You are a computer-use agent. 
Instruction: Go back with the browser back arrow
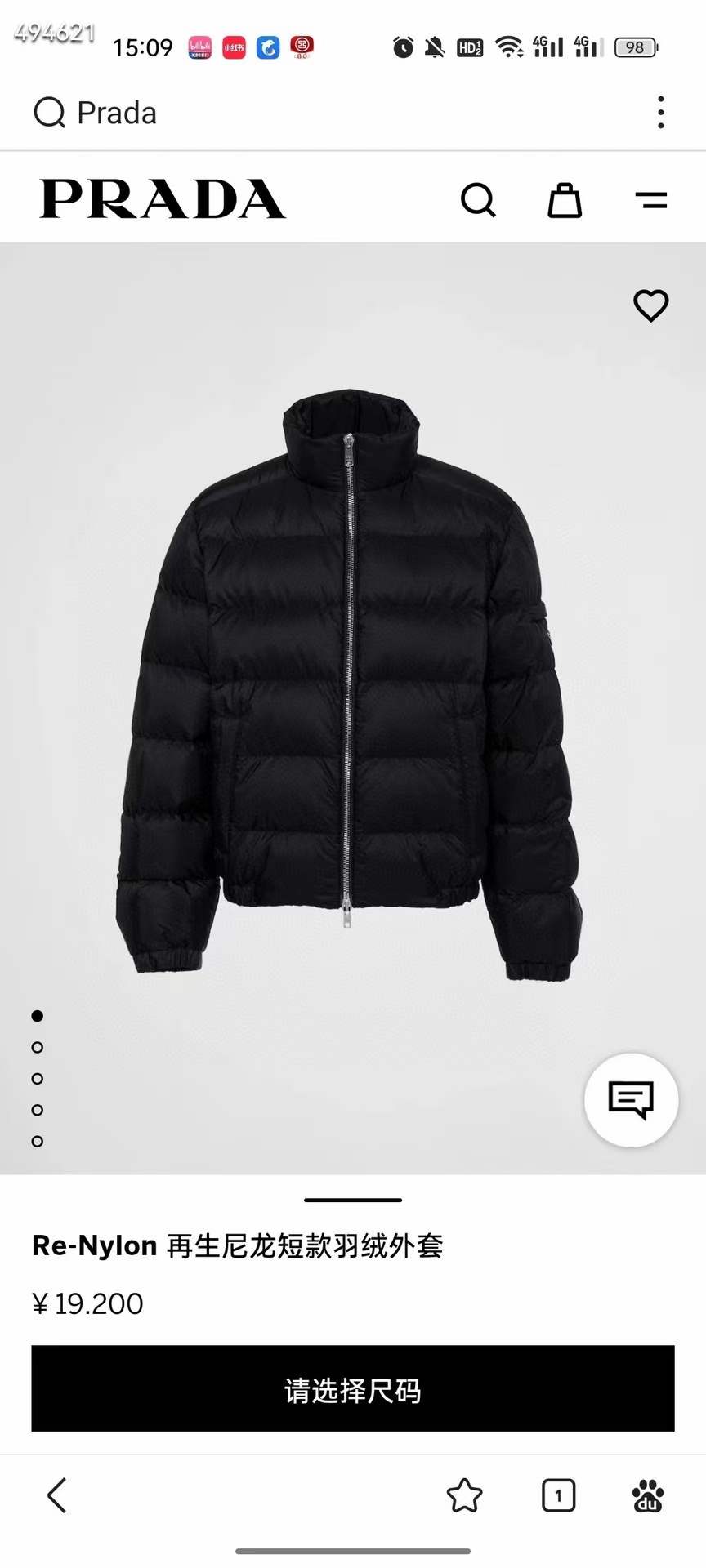pos(56,1496)
